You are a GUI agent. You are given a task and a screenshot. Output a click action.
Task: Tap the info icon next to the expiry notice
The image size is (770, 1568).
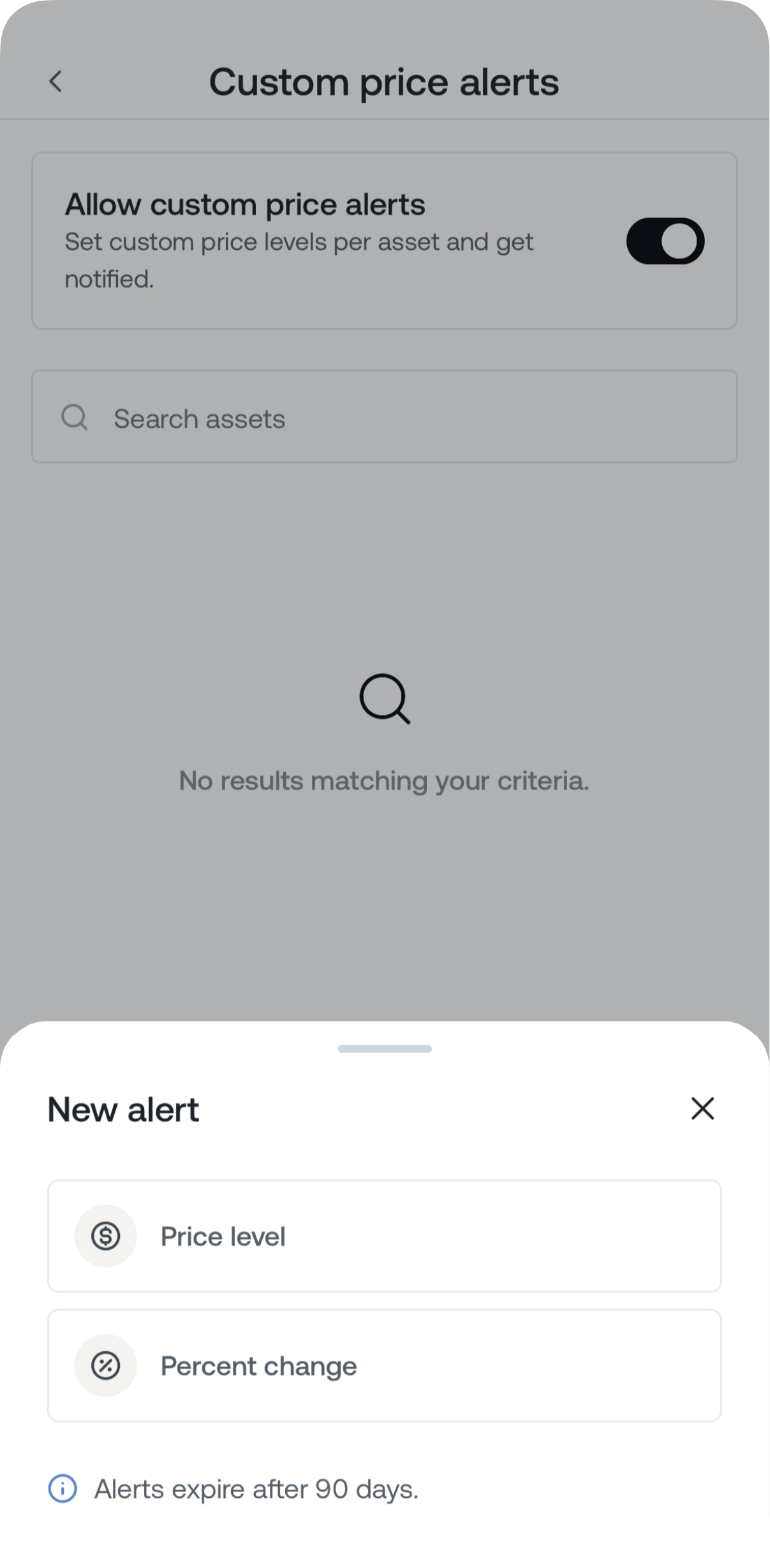pos(62,1489)
